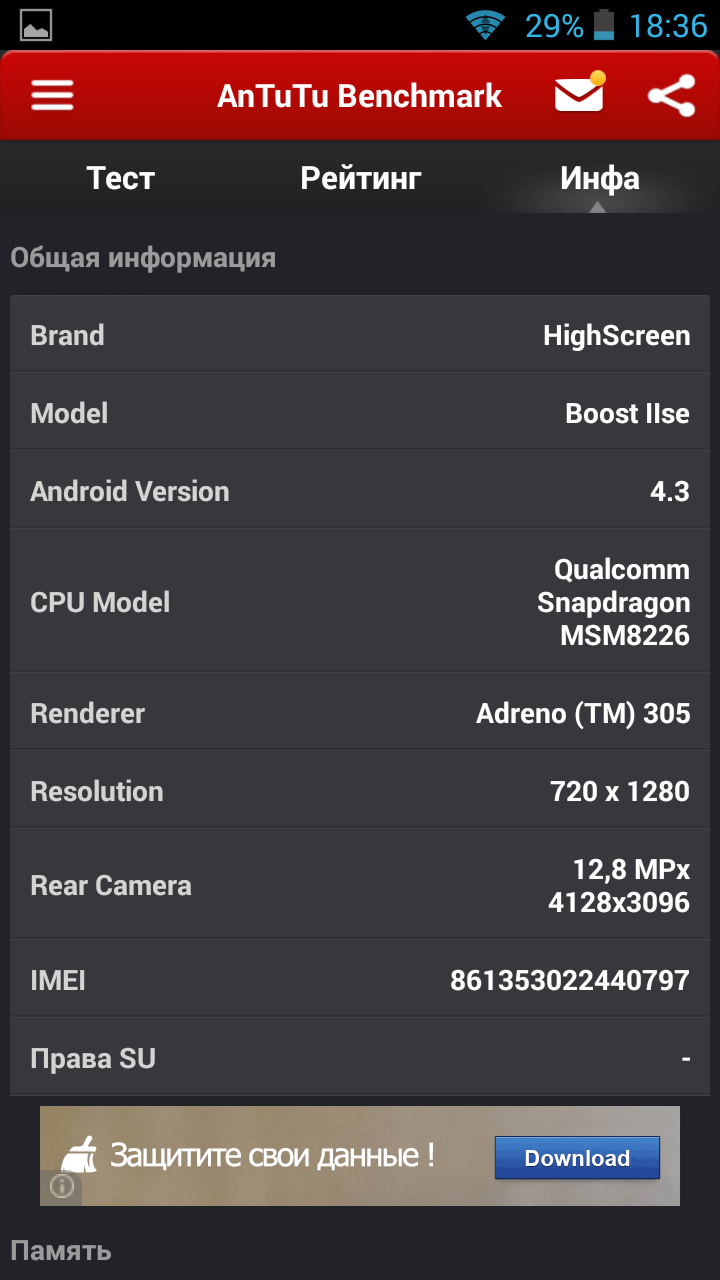Switch to the Рейтинг tab

click(x=360, y=178)
